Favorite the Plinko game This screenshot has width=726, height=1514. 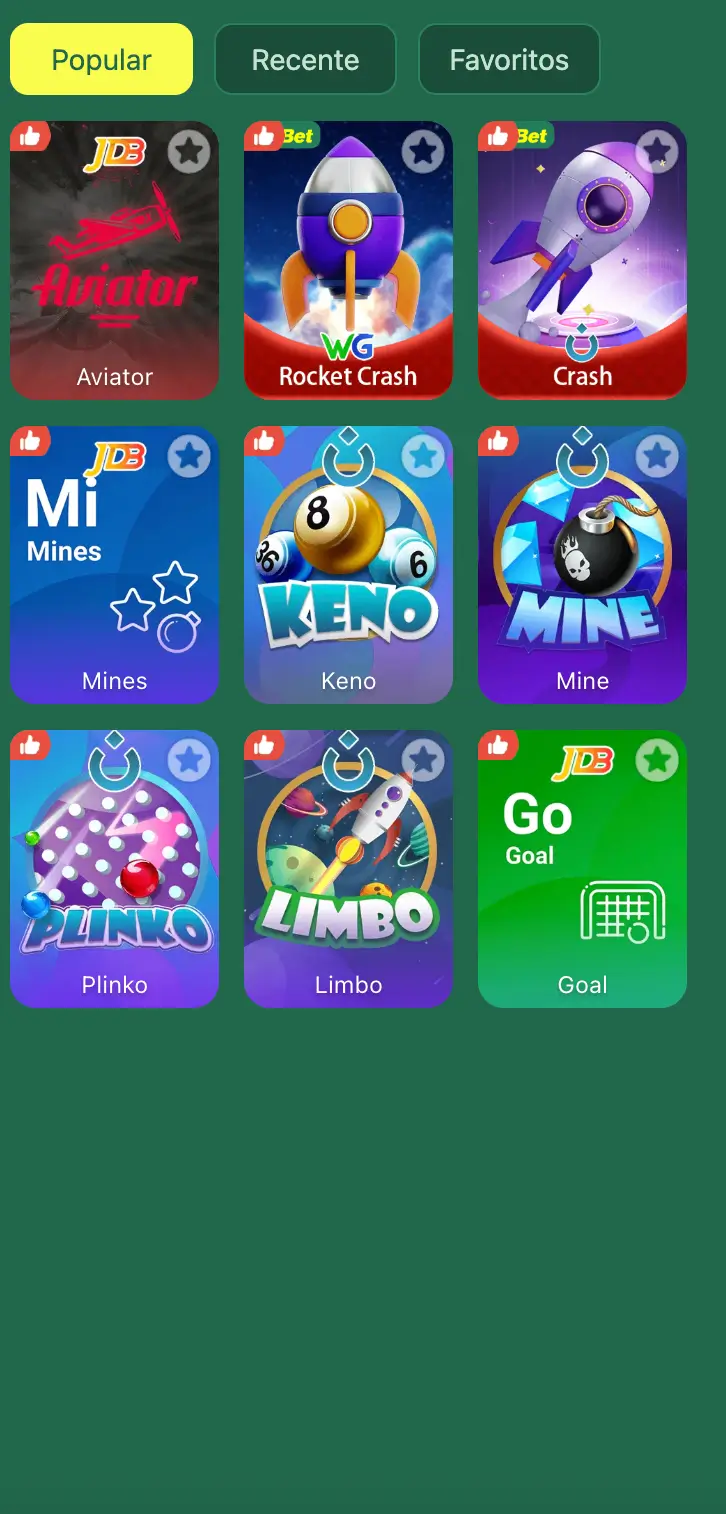point(189,761)
